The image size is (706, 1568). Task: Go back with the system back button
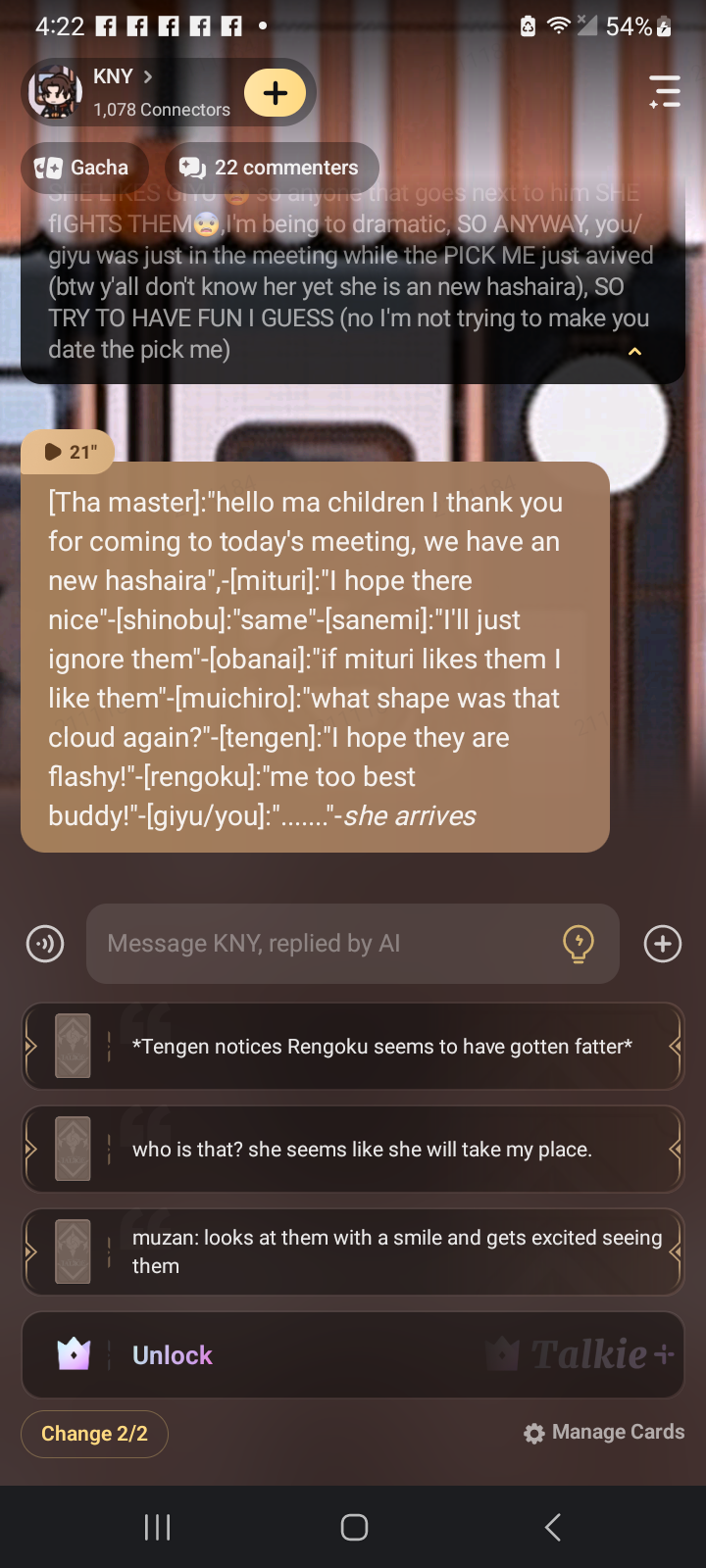(x=553, y=1527)
